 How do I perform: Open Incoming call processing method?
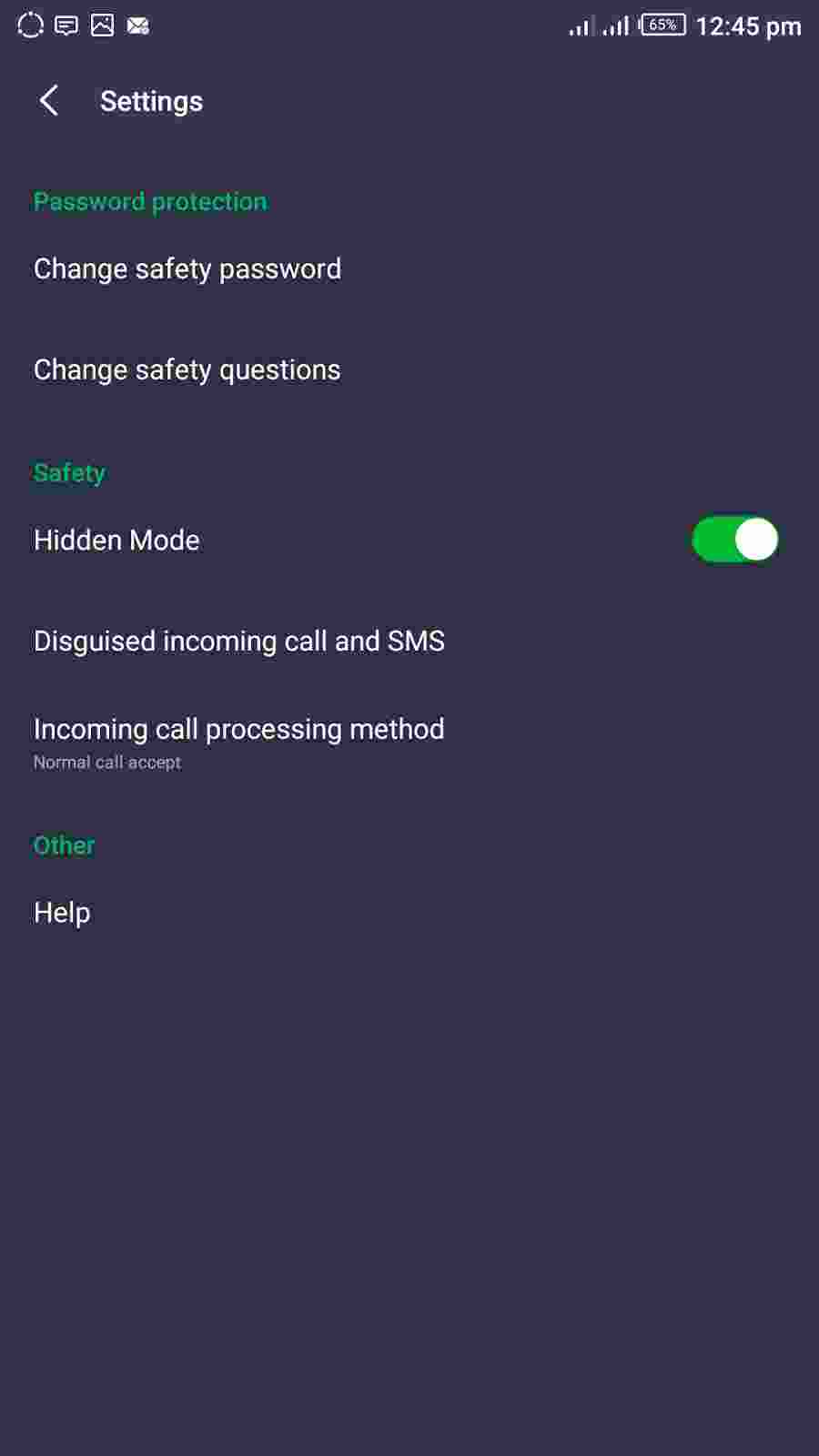238,742
